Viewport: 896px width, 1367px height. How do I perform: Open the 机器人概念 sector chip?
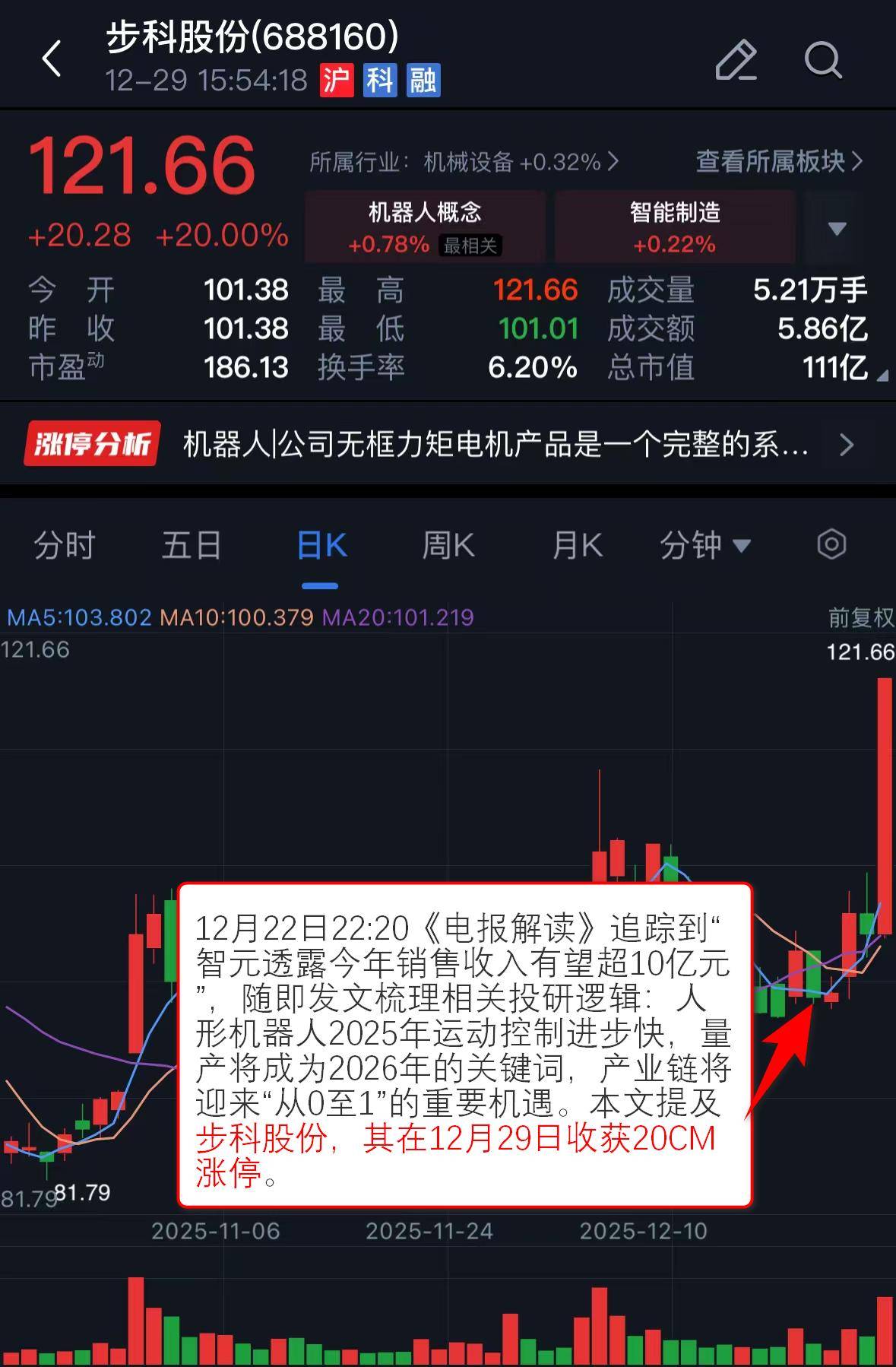(425, 227)
